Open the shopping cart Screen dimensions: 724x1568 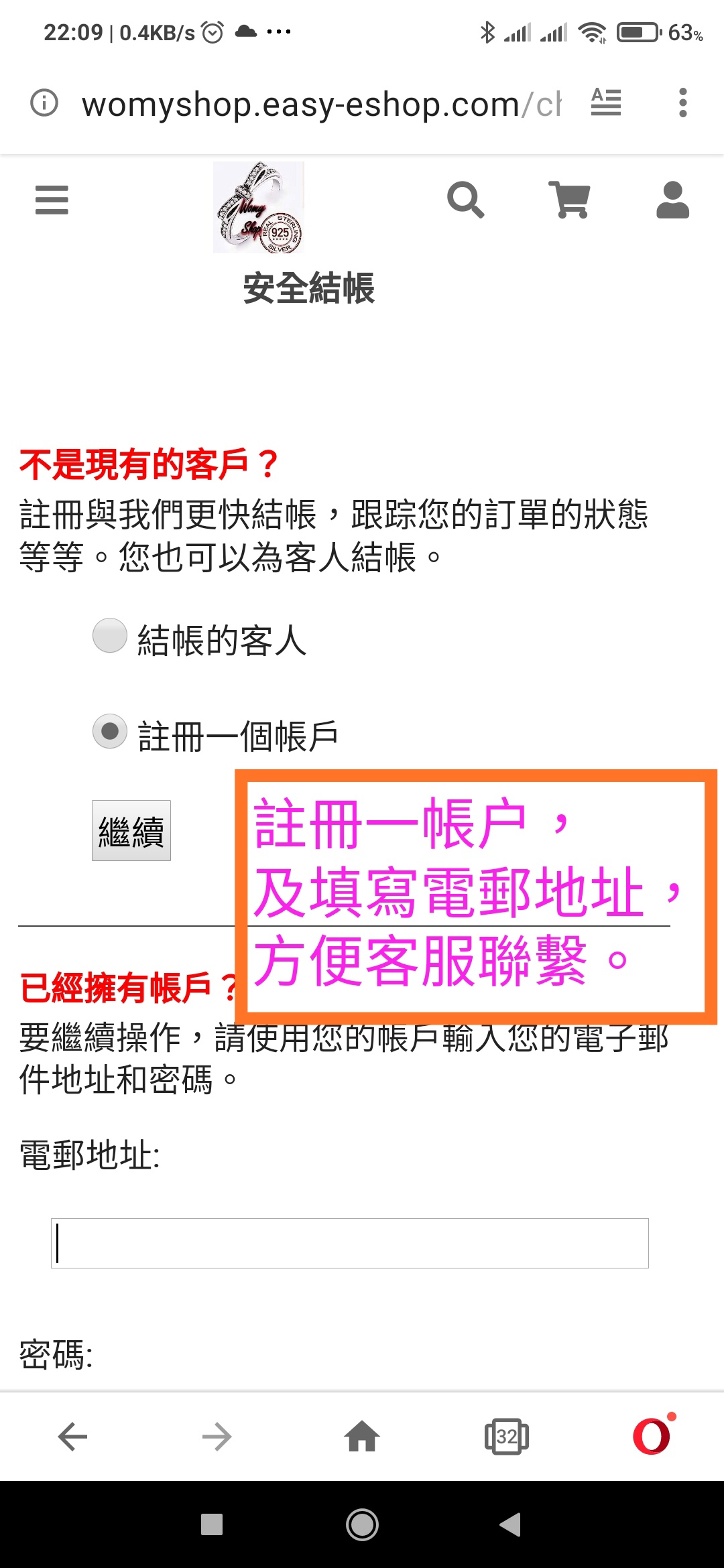569,200
